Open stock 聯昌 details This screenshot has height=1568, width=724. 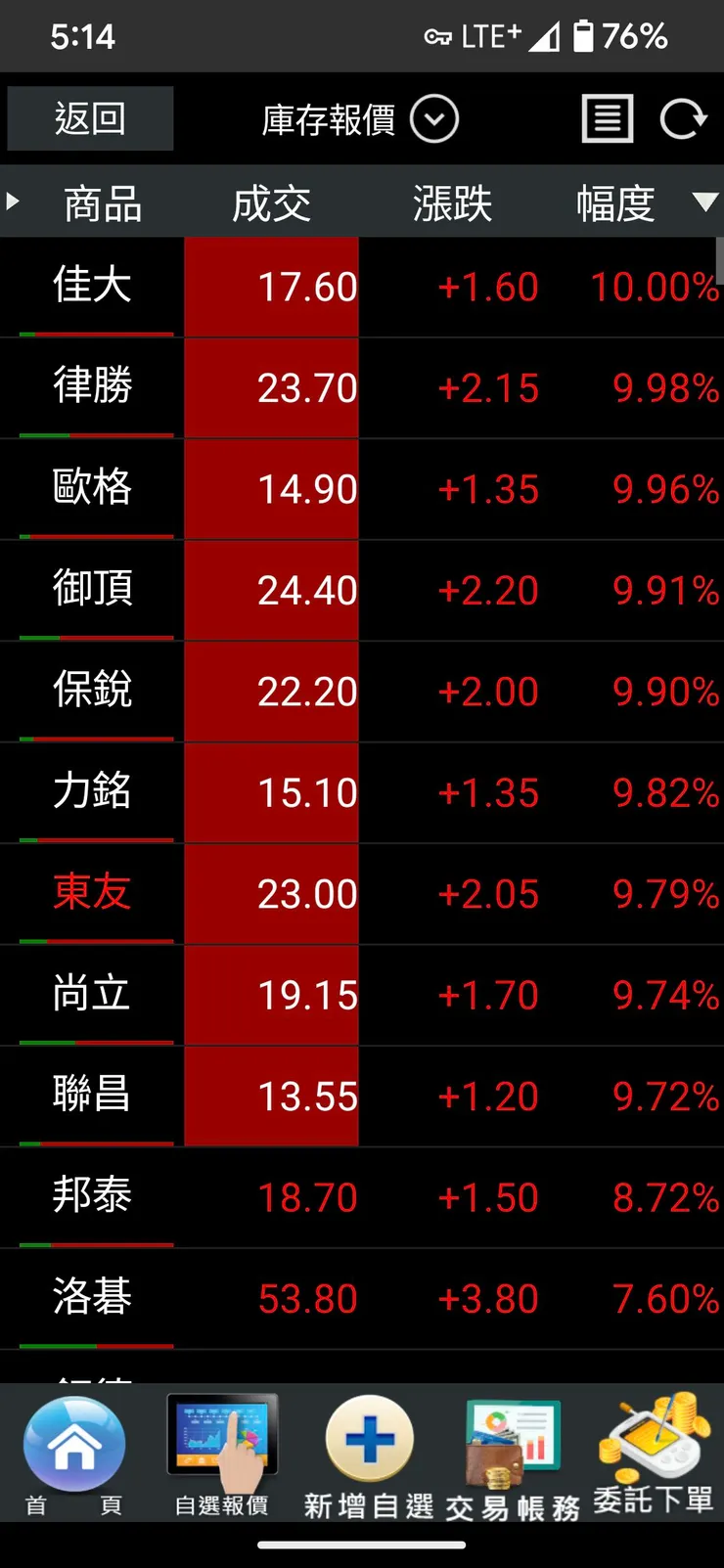[x=92, y=1096]
